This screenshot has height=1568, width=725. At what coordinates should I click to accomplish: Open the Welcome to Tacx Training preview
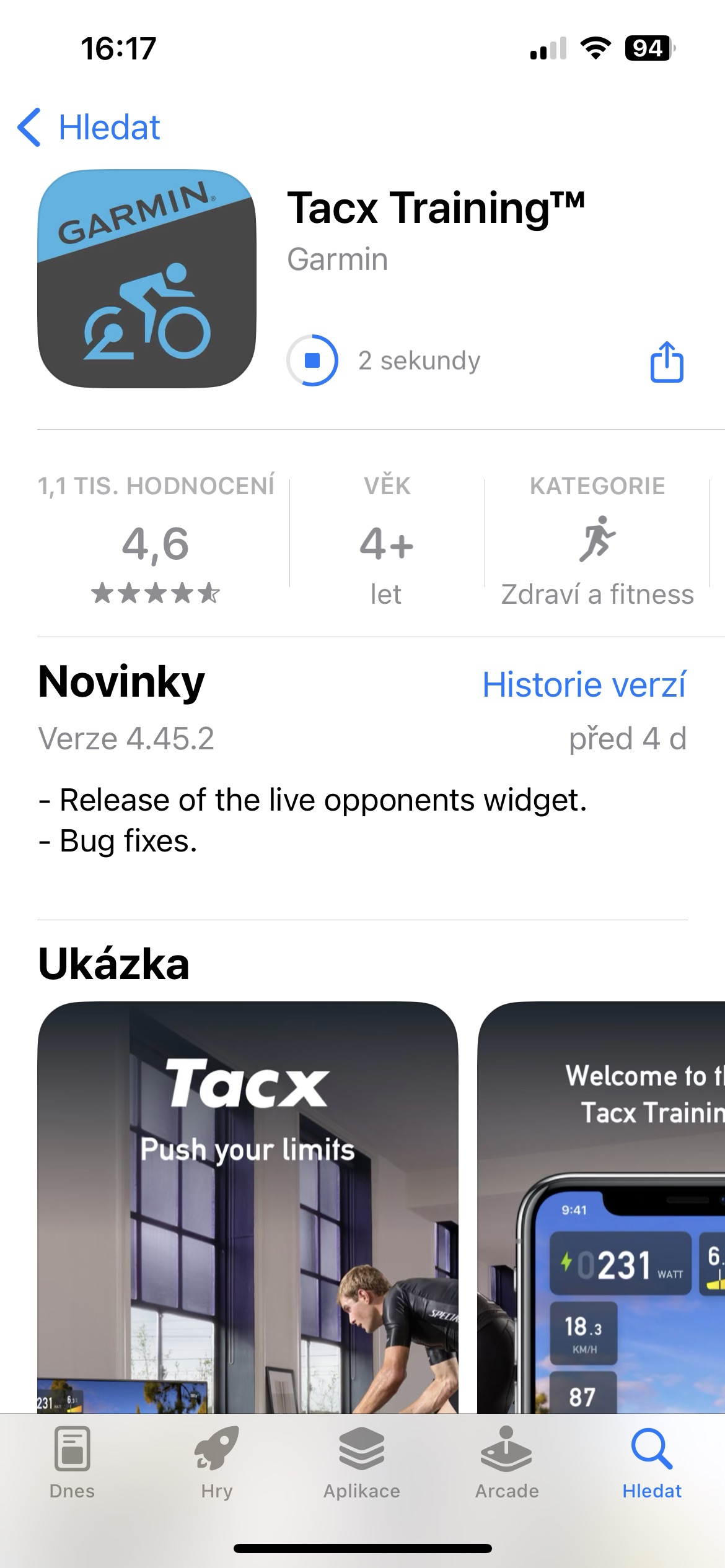coord(601,1208)
